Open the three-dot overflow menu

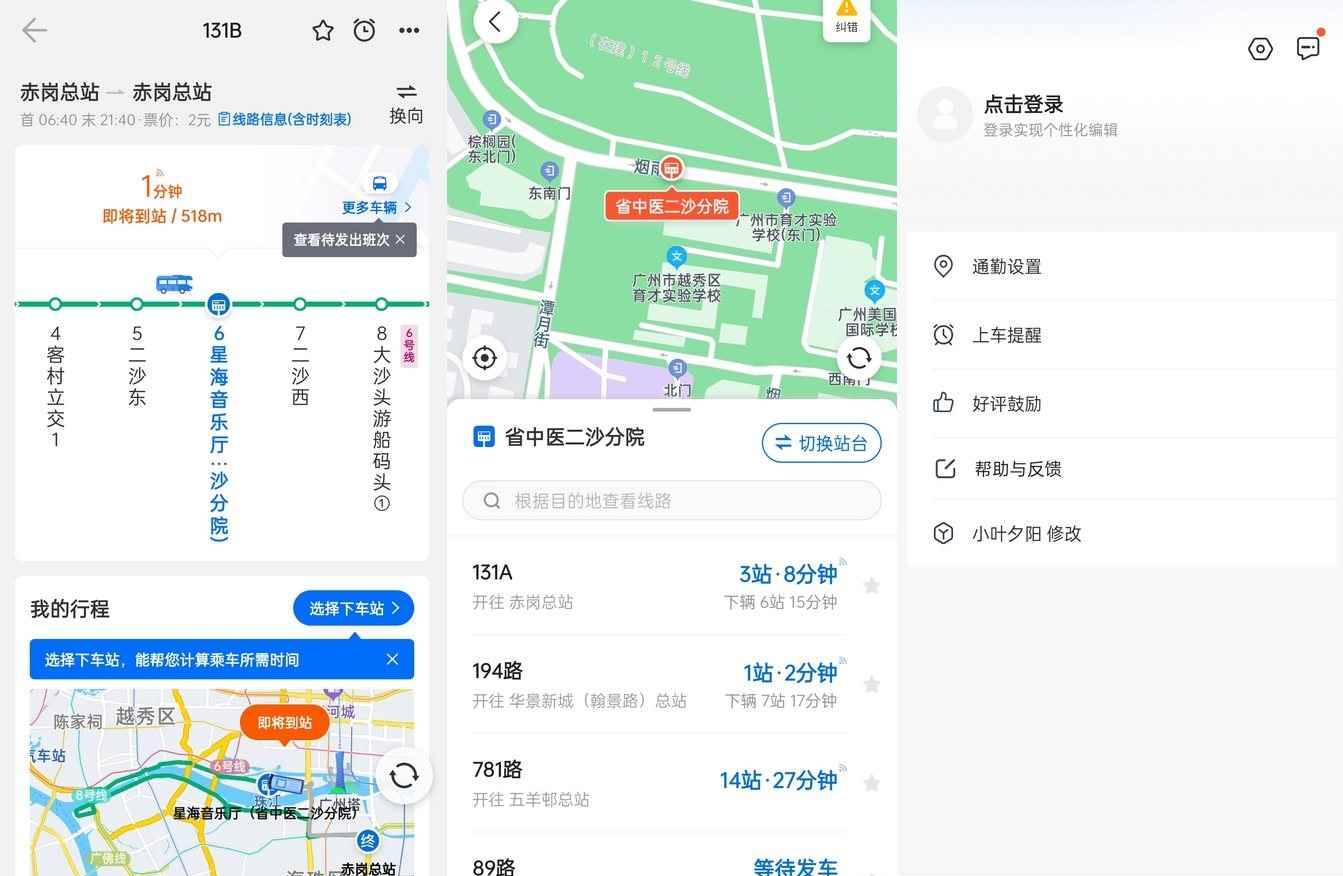pyautogui.click(x=409, y=31)
